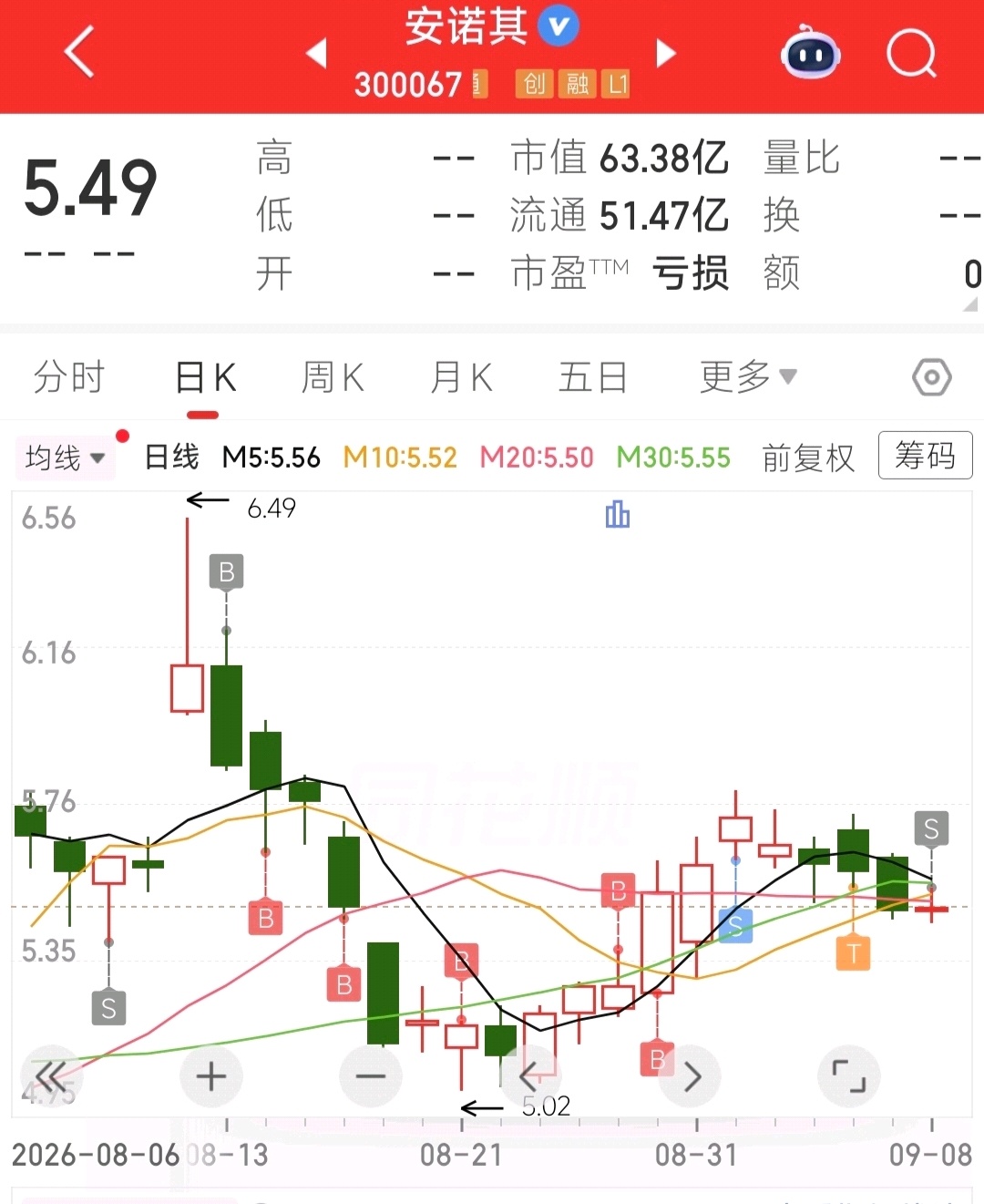Viewport: 984px width, 1204px height.
Task: Zoom out the chart with minus
Action: tap(370, 1076)
